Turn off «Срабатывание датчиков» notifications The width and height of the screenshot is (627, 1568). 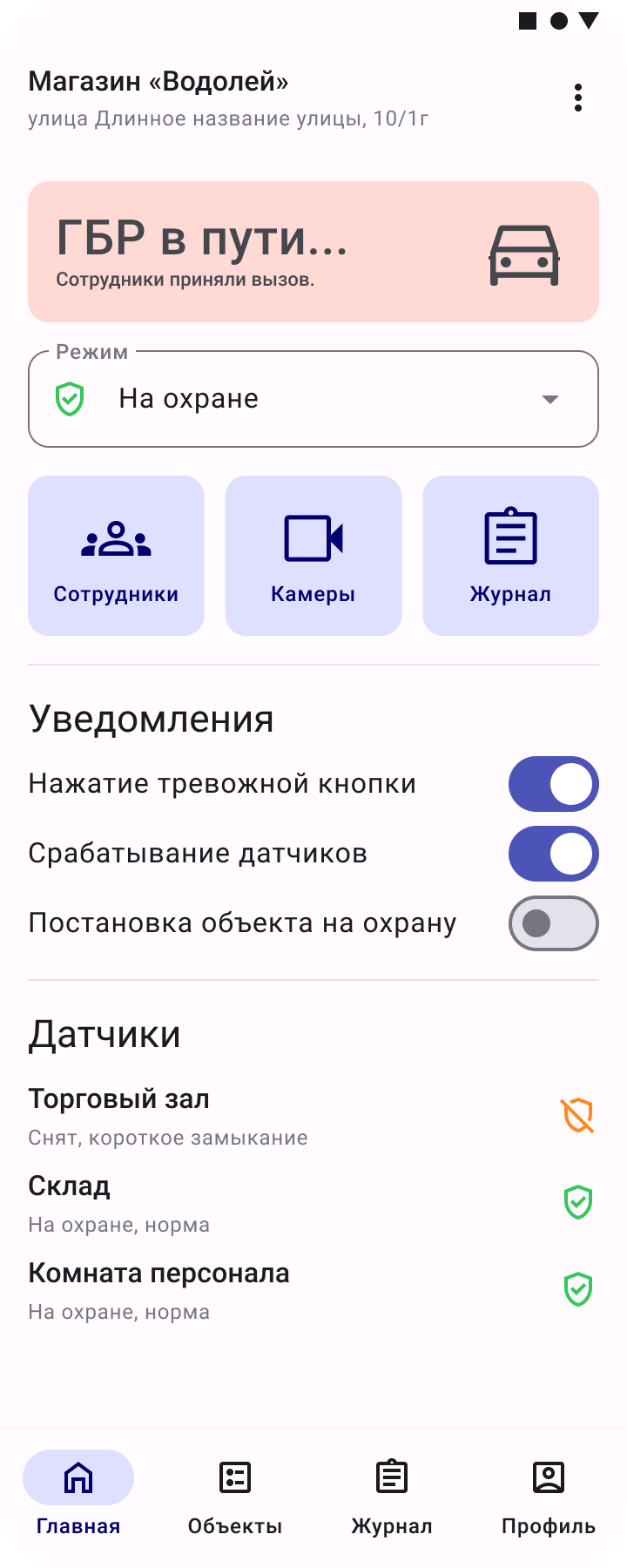pos(553,854)
